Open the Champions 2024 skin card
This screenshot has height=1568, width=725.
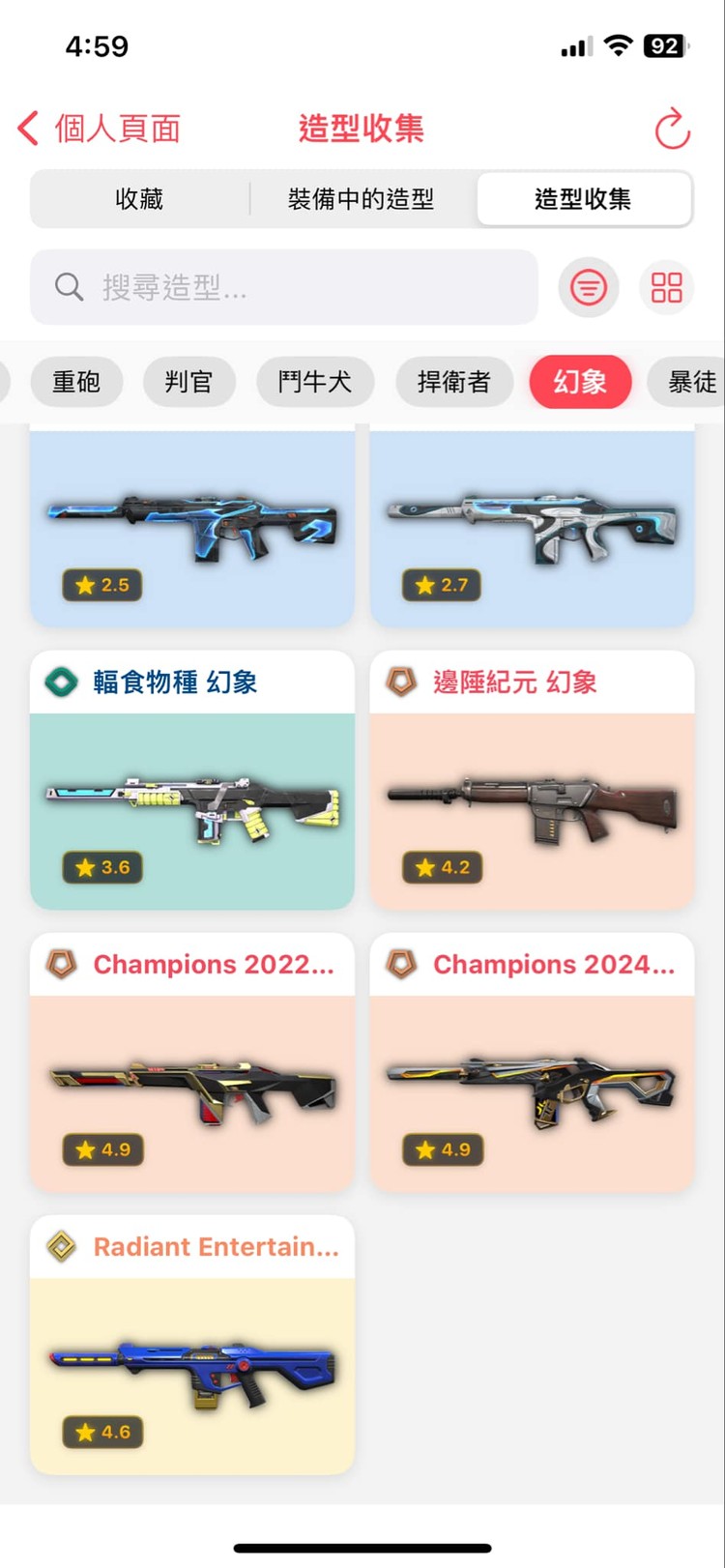[x=532, y=1063]
